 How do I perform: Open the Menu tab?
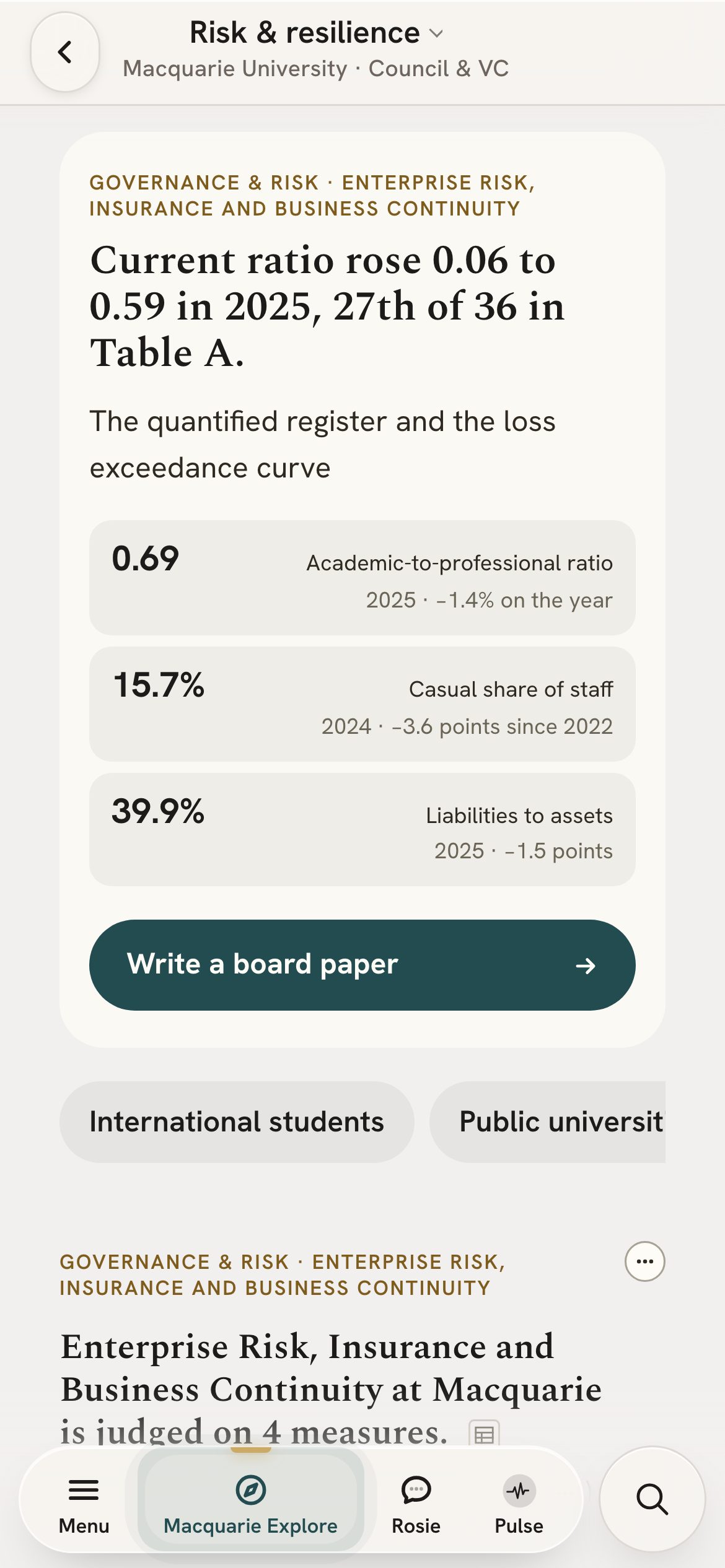click(84, 1506)
